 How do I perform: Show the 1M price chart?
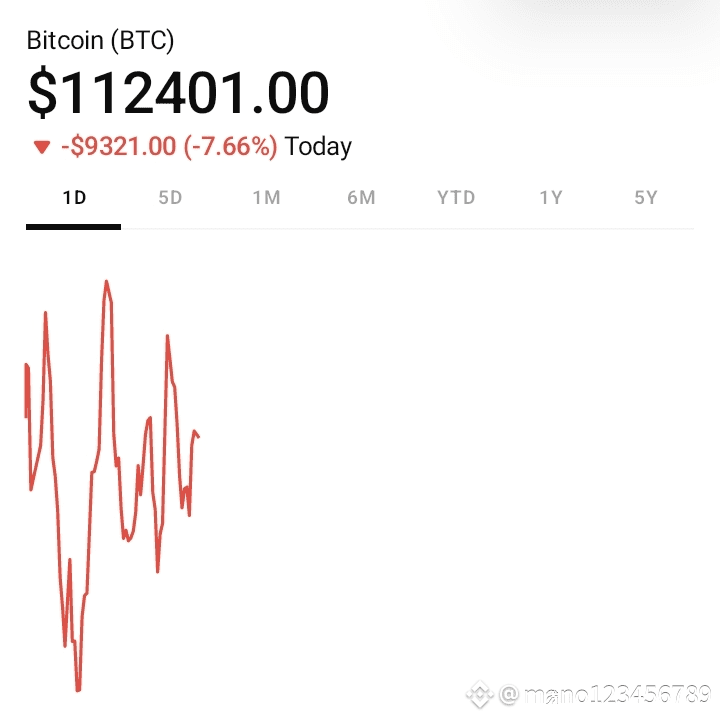[x=265, y=198]
